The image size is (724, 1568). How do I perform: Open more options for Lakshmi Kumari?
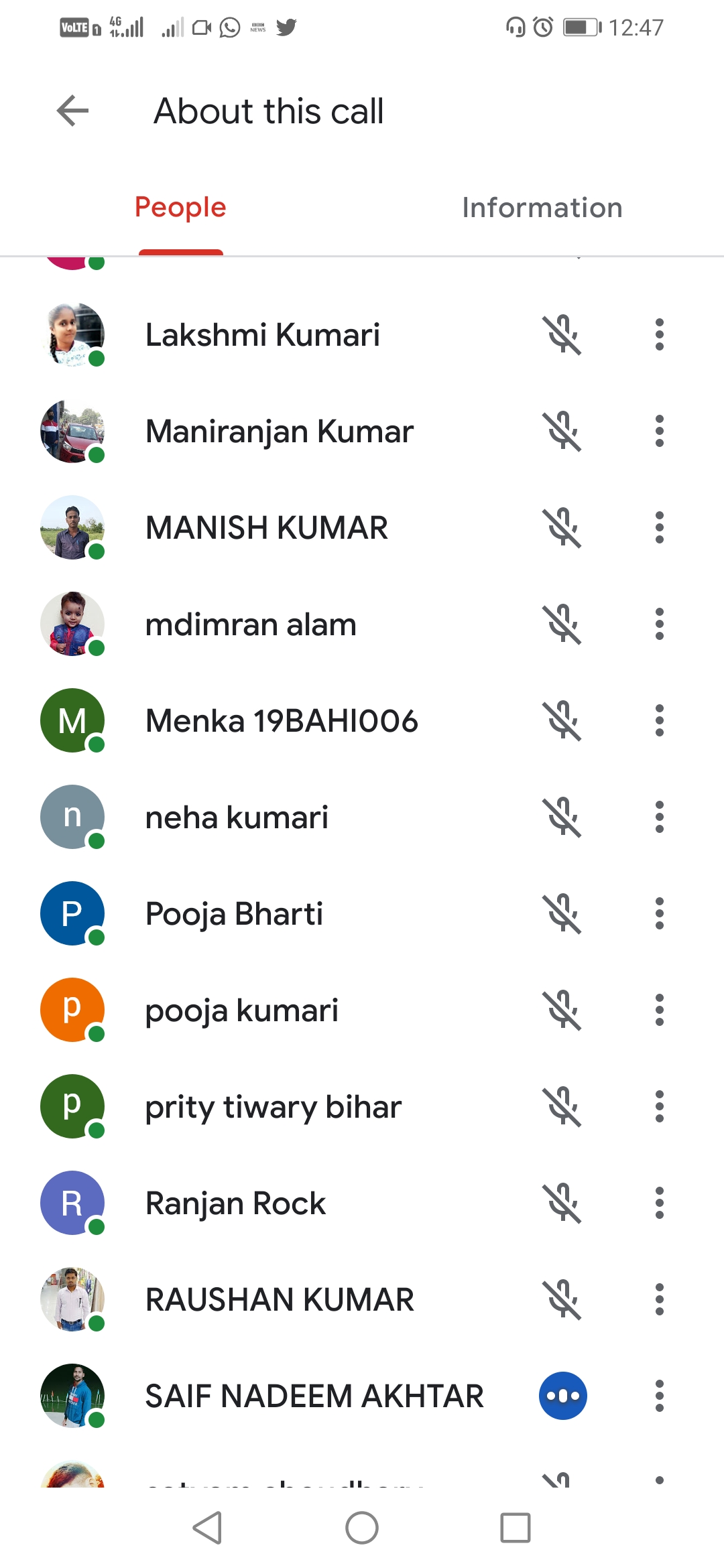660,334
